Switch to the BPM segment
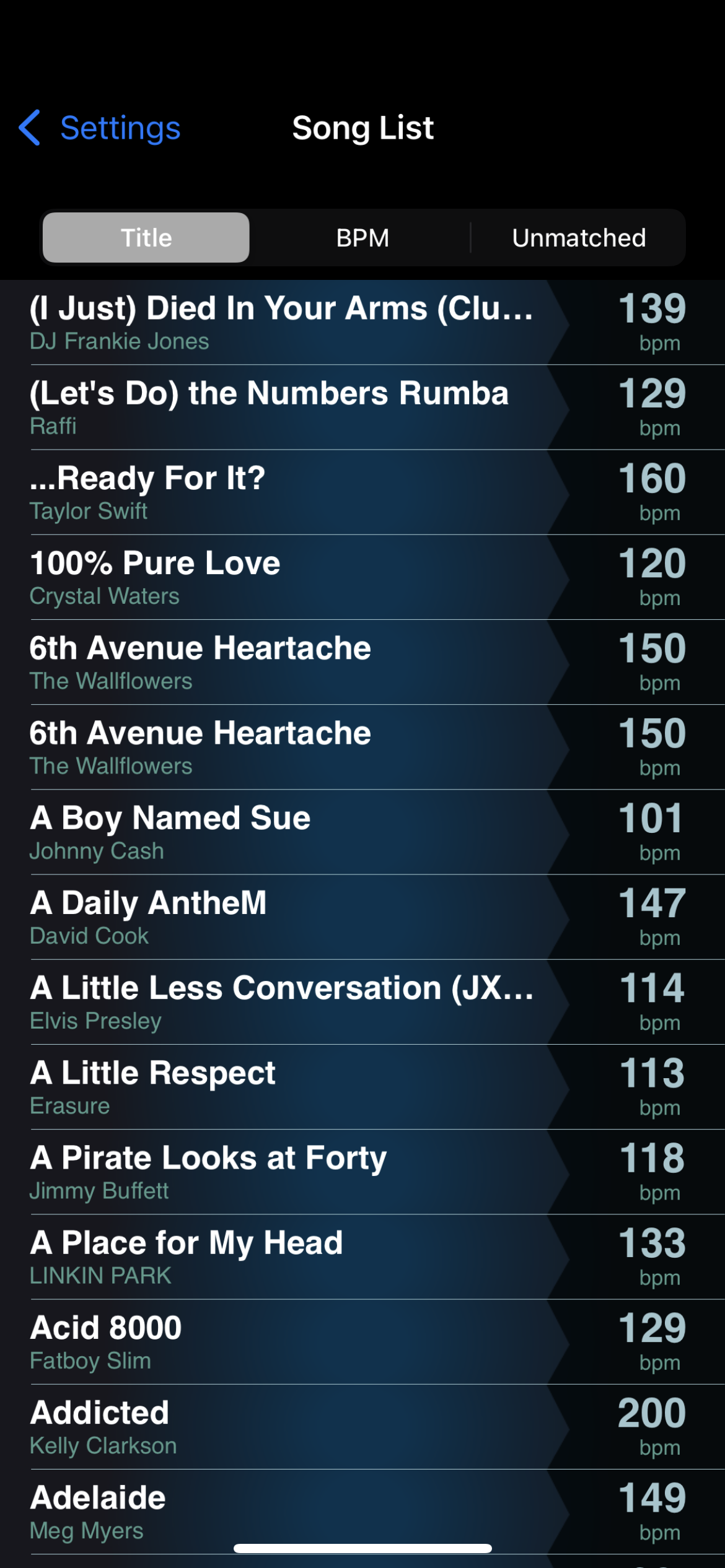This screenshot has height=1568, width=725. pyautogui.click(x=362, y=238)
